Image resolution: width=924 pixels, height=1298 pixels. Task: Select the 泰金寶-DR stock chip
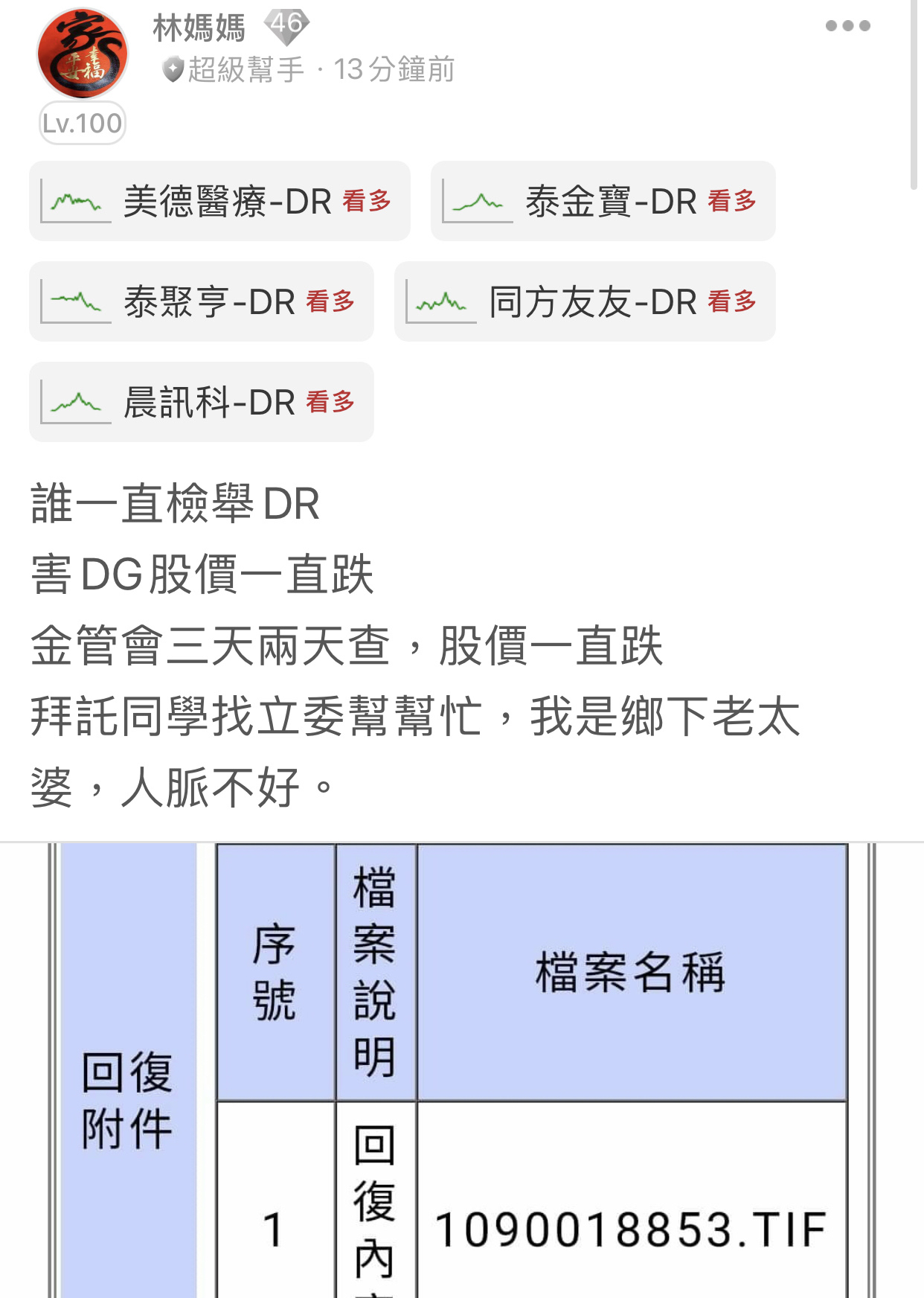pyautogui.click(x=603, y=201)
